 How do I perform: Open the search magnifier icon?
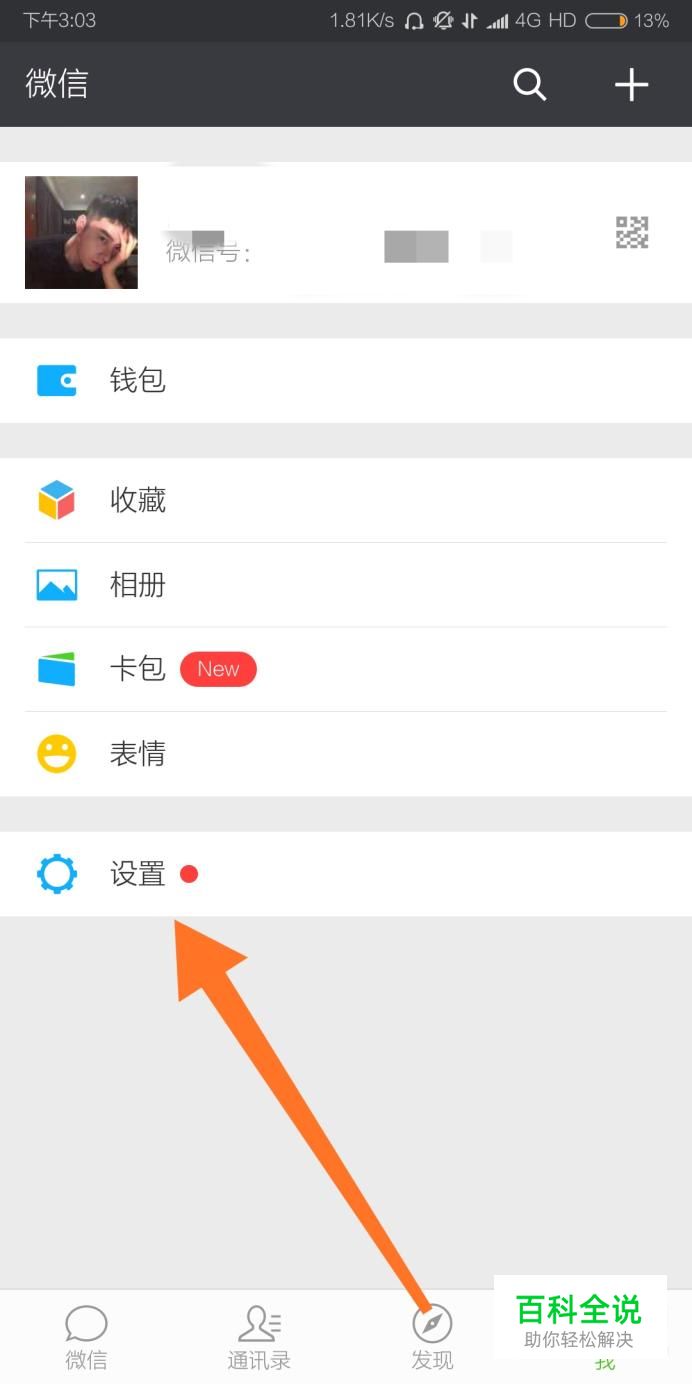530,85
